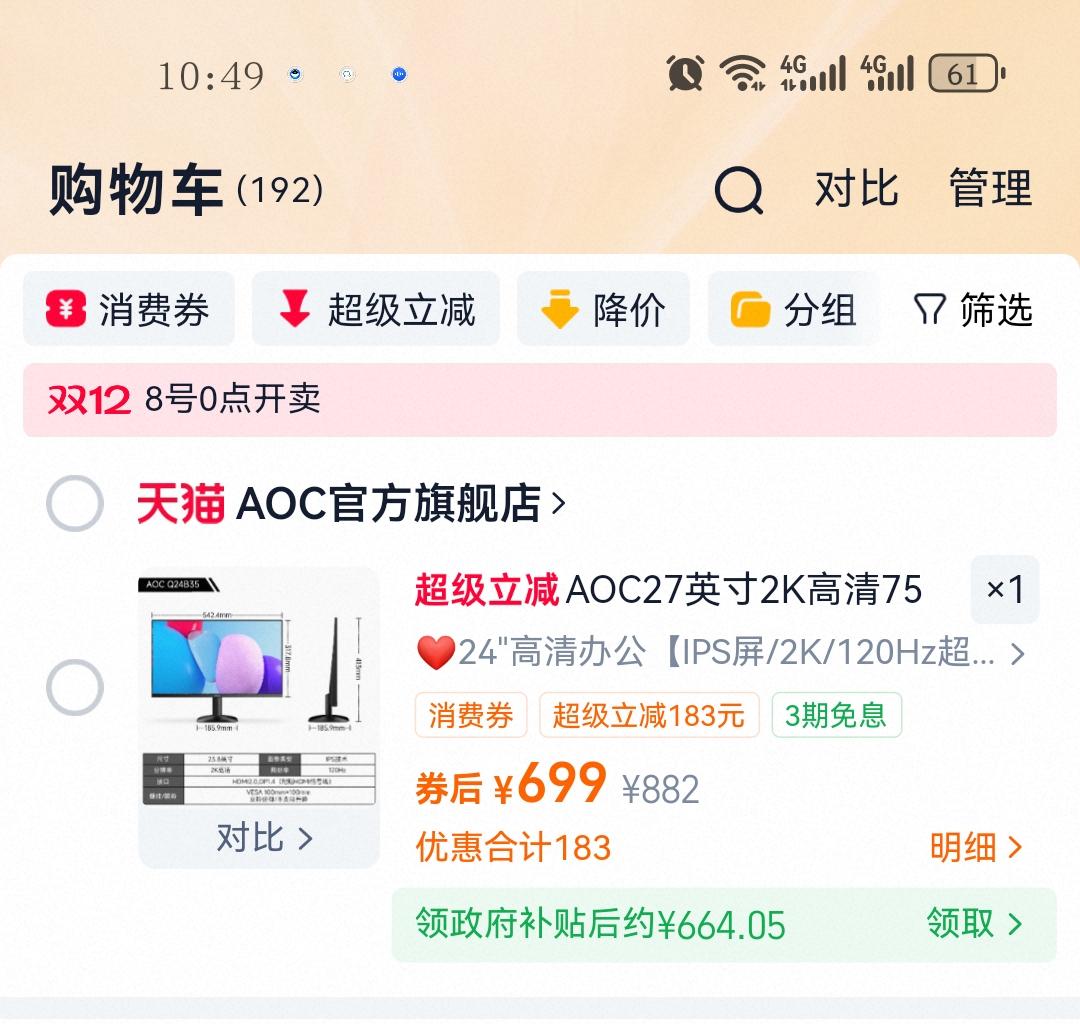View 明细 discount details
This screenshot has height=1024, width=1080.
pyautogui.click(x=976, y=848)
